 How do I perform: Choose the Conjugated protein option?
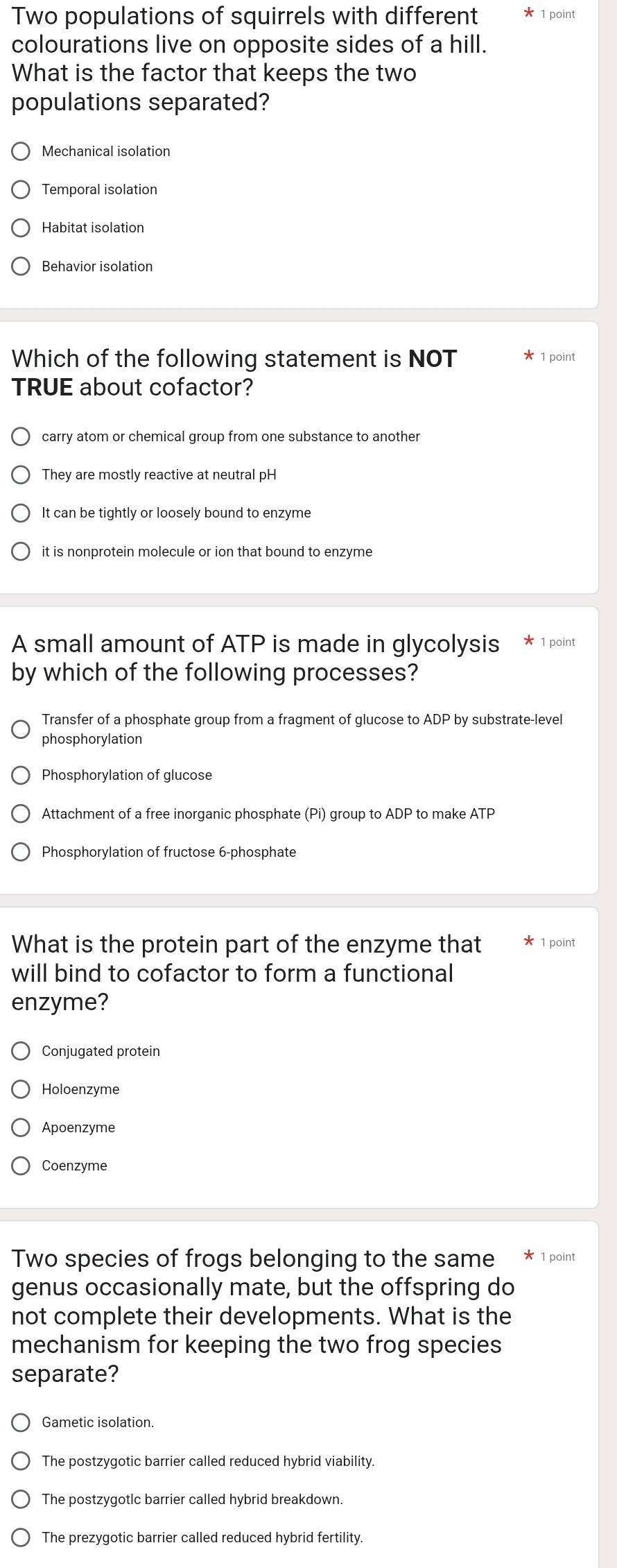[21, 1051]
